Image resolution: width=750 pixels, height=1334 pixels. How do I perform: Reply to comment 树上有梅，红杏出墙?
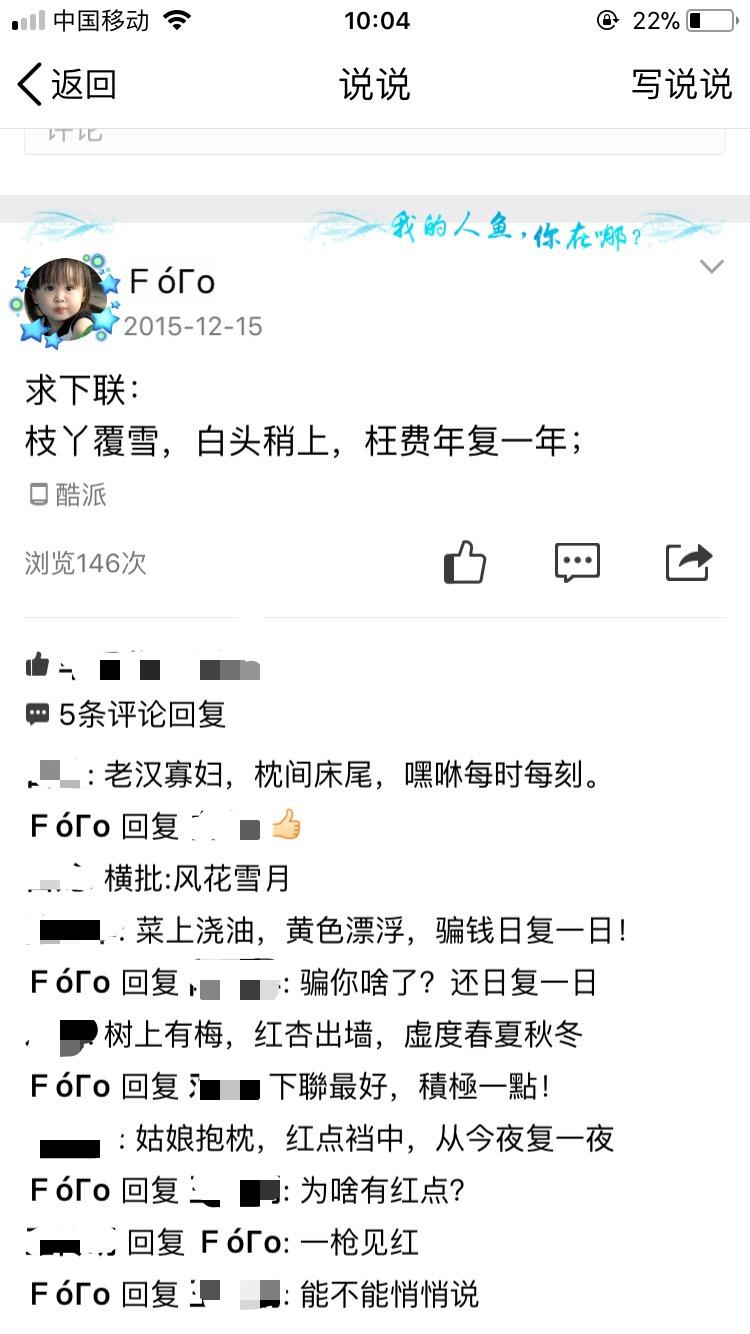click(340, 1035)
